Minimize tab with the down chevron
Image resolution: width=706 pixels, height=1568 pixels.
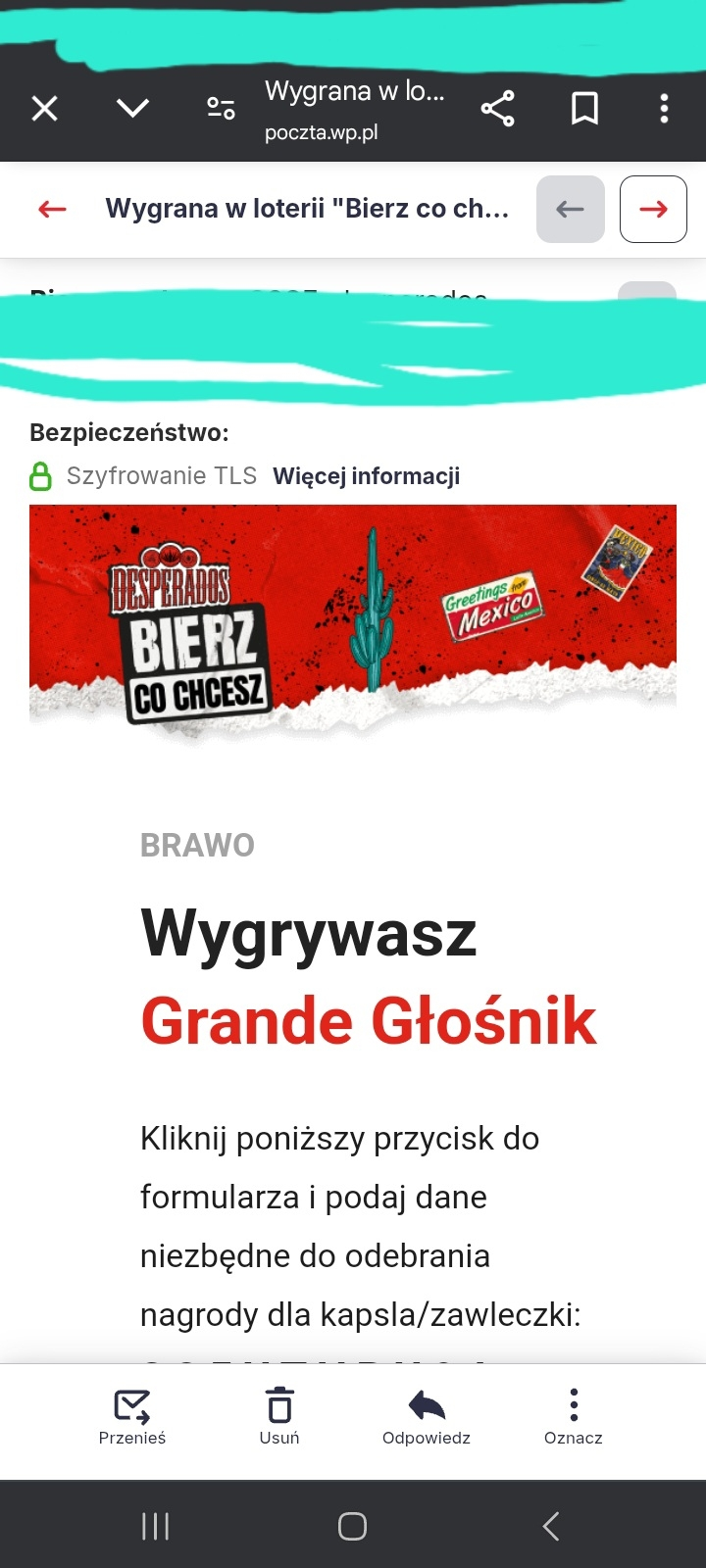coord(132,108)
